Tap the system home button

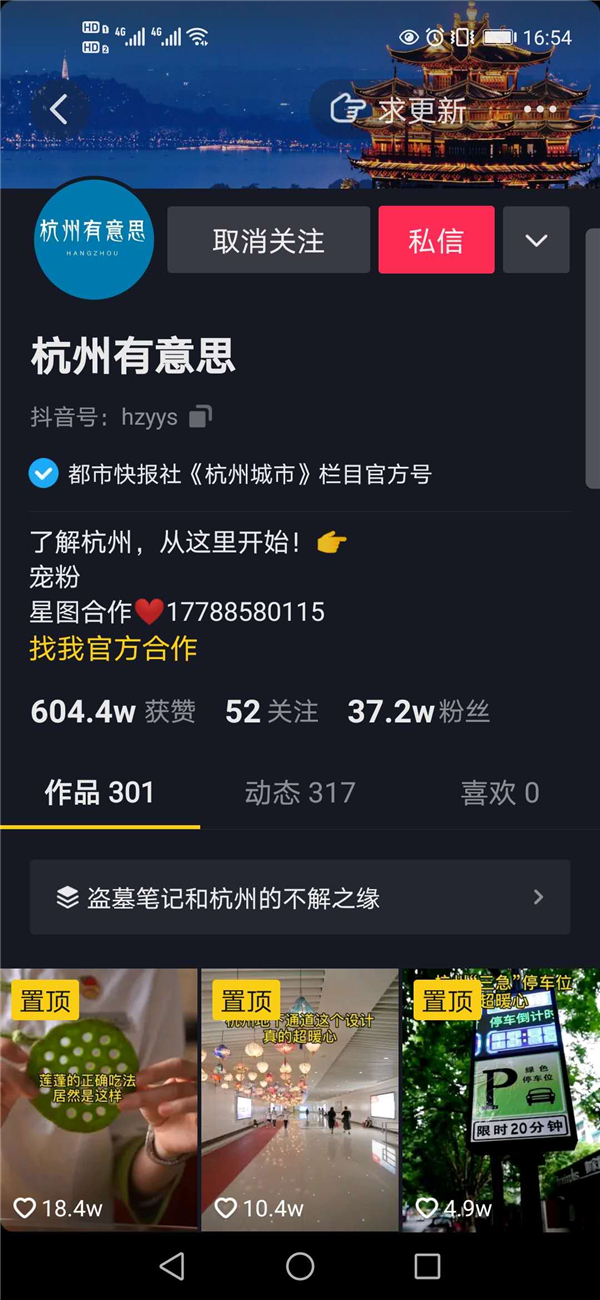pyautogui.click(x=300, y=1266)
